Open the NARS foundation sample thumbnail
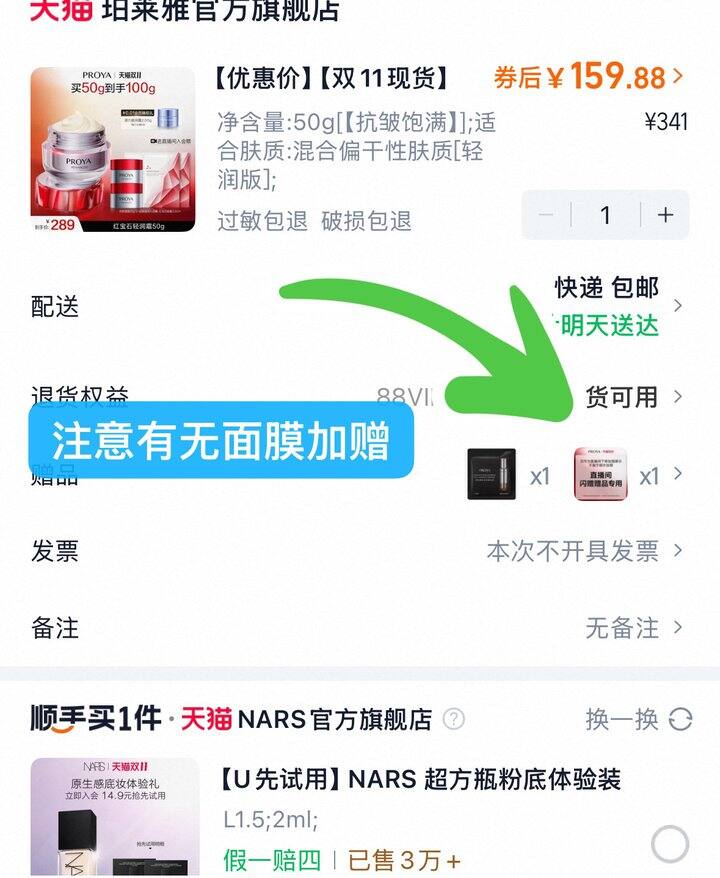This screenshot has height=878, width=720. (x=112, y=818)
